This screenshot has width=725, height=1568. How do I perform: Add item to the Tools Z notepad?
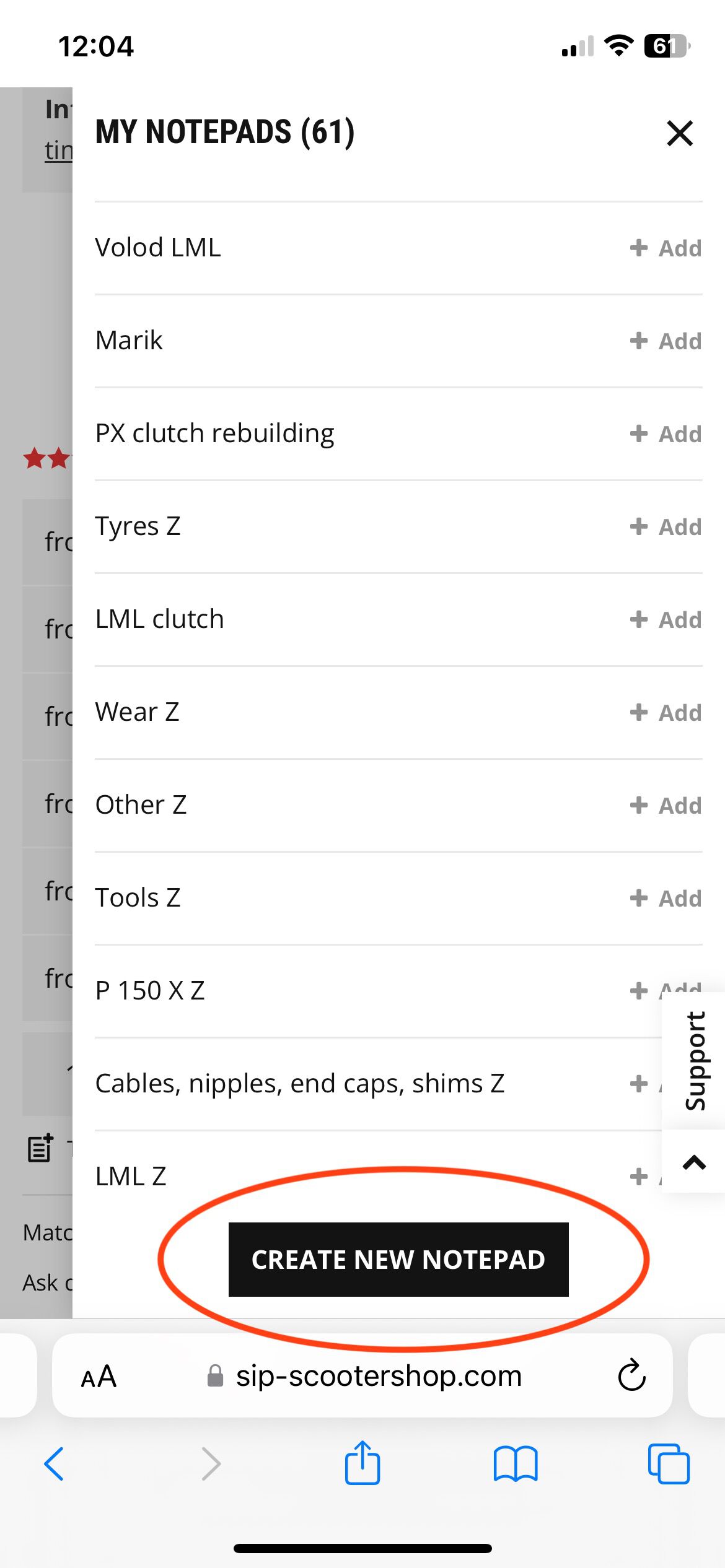(x=664, y=898)
